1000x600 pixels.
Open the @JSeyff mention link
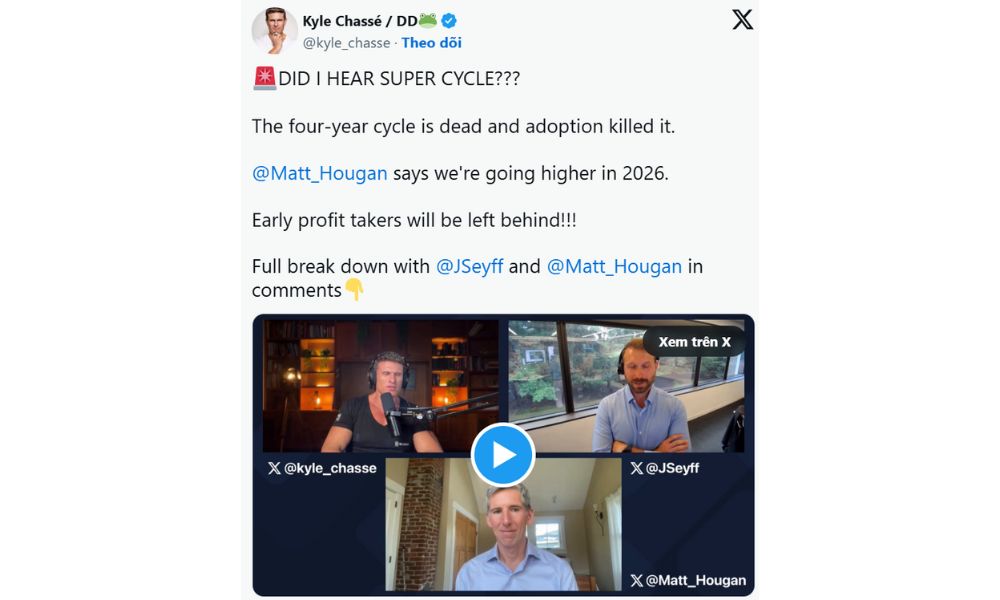click(470, 267)
